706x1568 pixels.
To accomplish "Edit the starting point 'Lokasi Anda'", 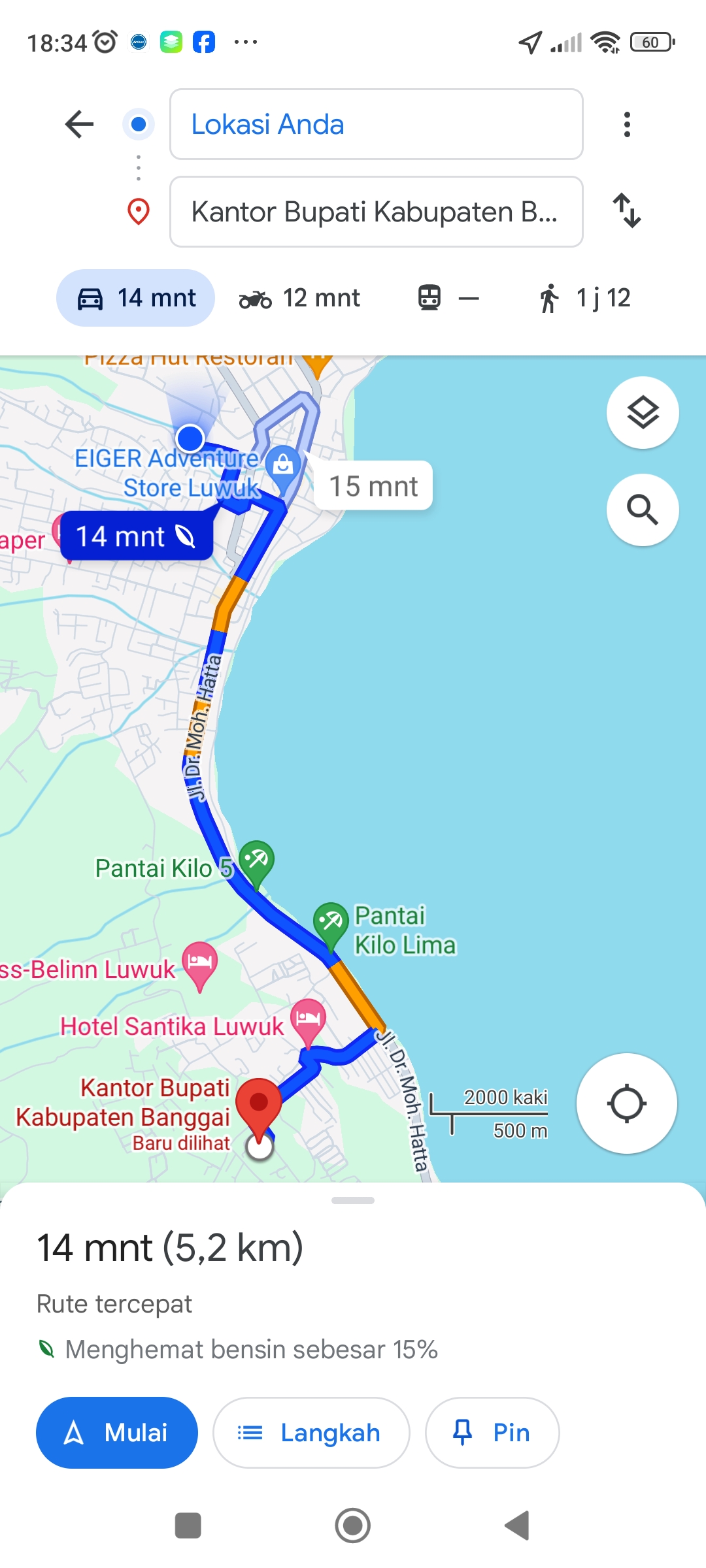I will [x=377, y=124].
